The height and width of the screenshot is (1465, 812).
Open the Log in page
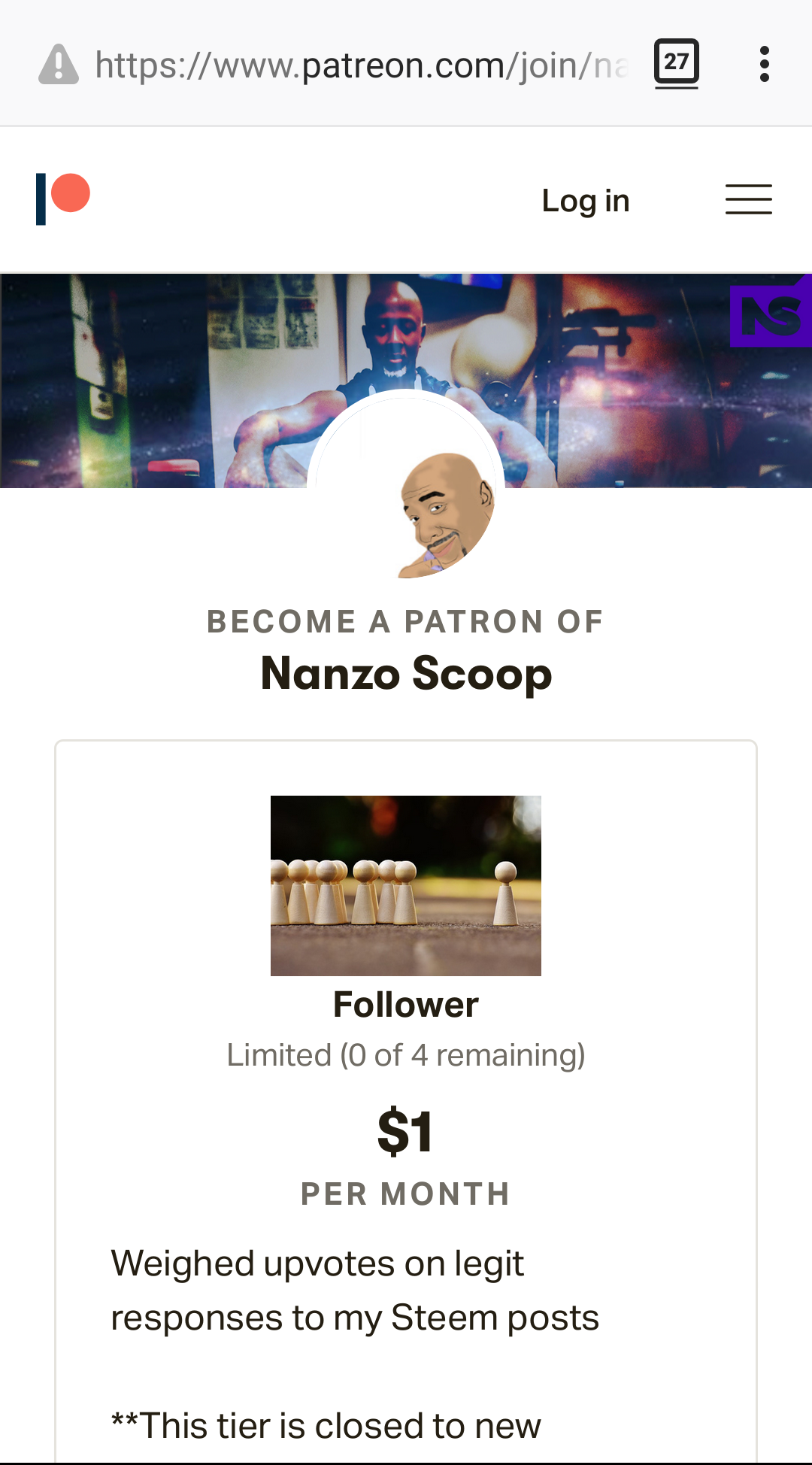[585, 201]
